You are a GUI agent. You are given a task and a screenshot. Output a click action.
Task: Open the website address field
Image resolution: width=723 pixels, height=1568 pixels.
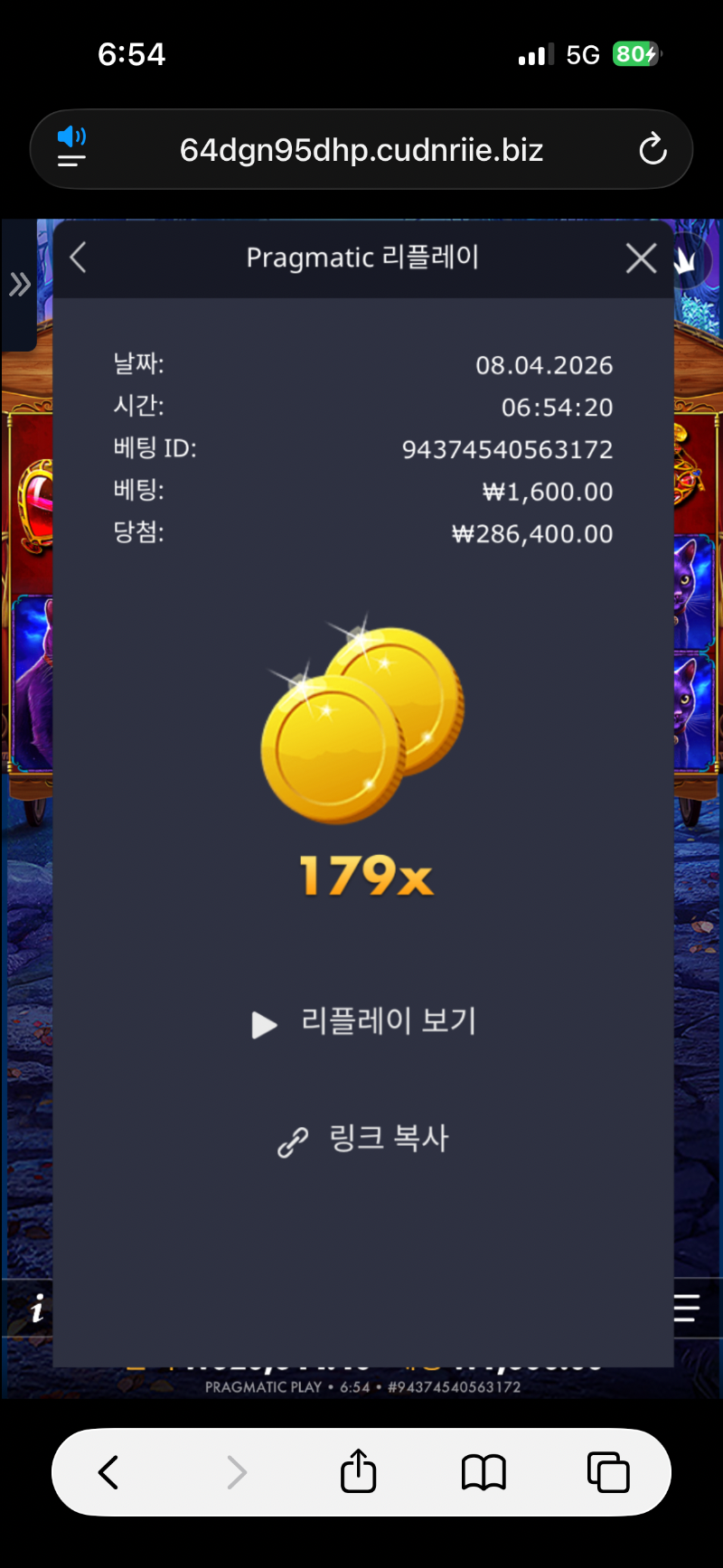click(x=361, y=149)
